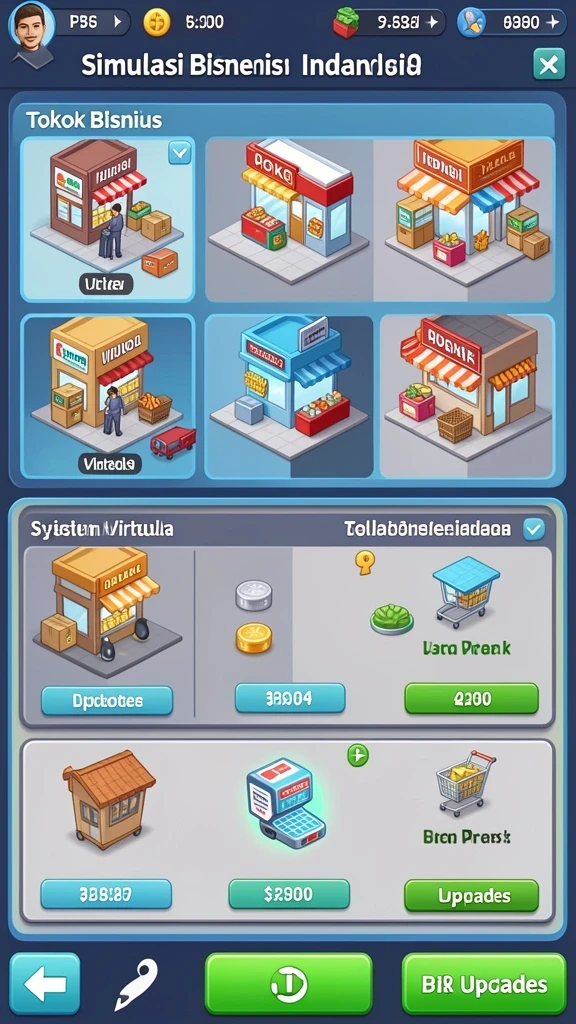Tap the green 2300 button under Vara Prenk
Image resolution: width=576 pixels, height=1024 pixels.
pyautogui.click(x=472, y=698)
